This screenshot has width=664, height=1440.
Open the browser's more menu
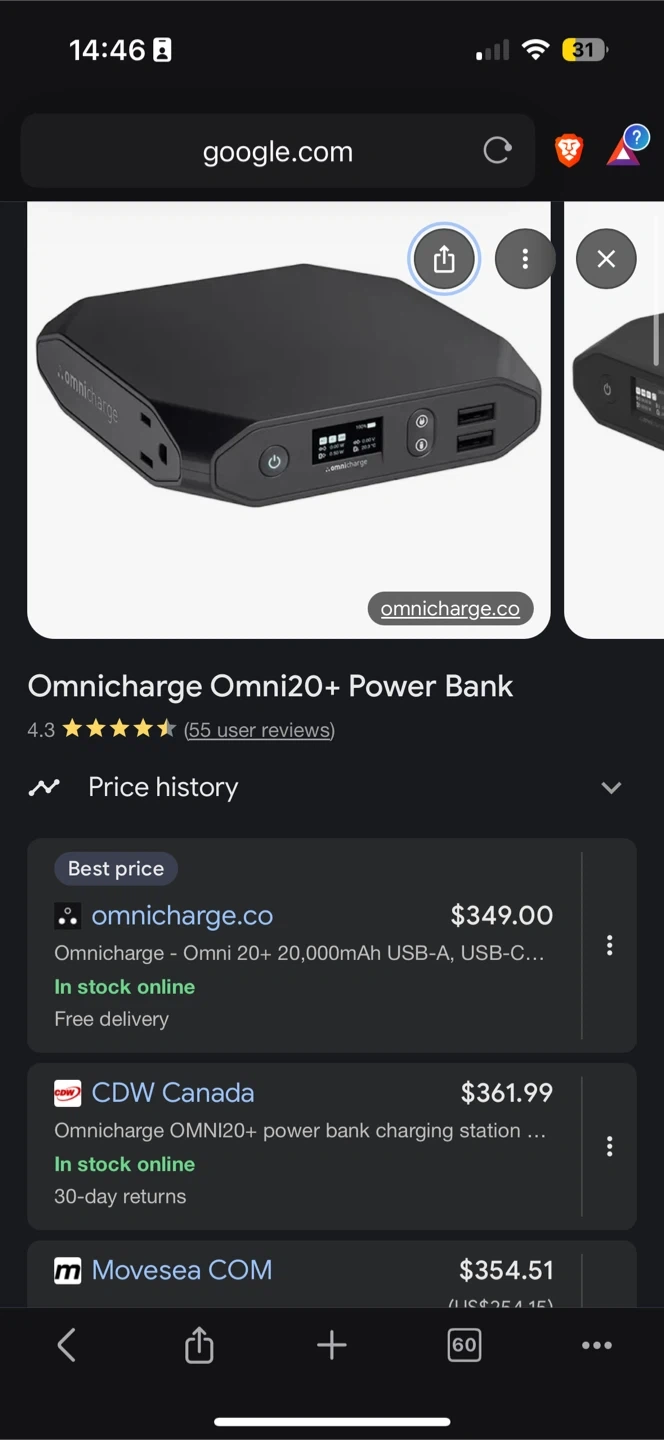(x=596, y=1345)
